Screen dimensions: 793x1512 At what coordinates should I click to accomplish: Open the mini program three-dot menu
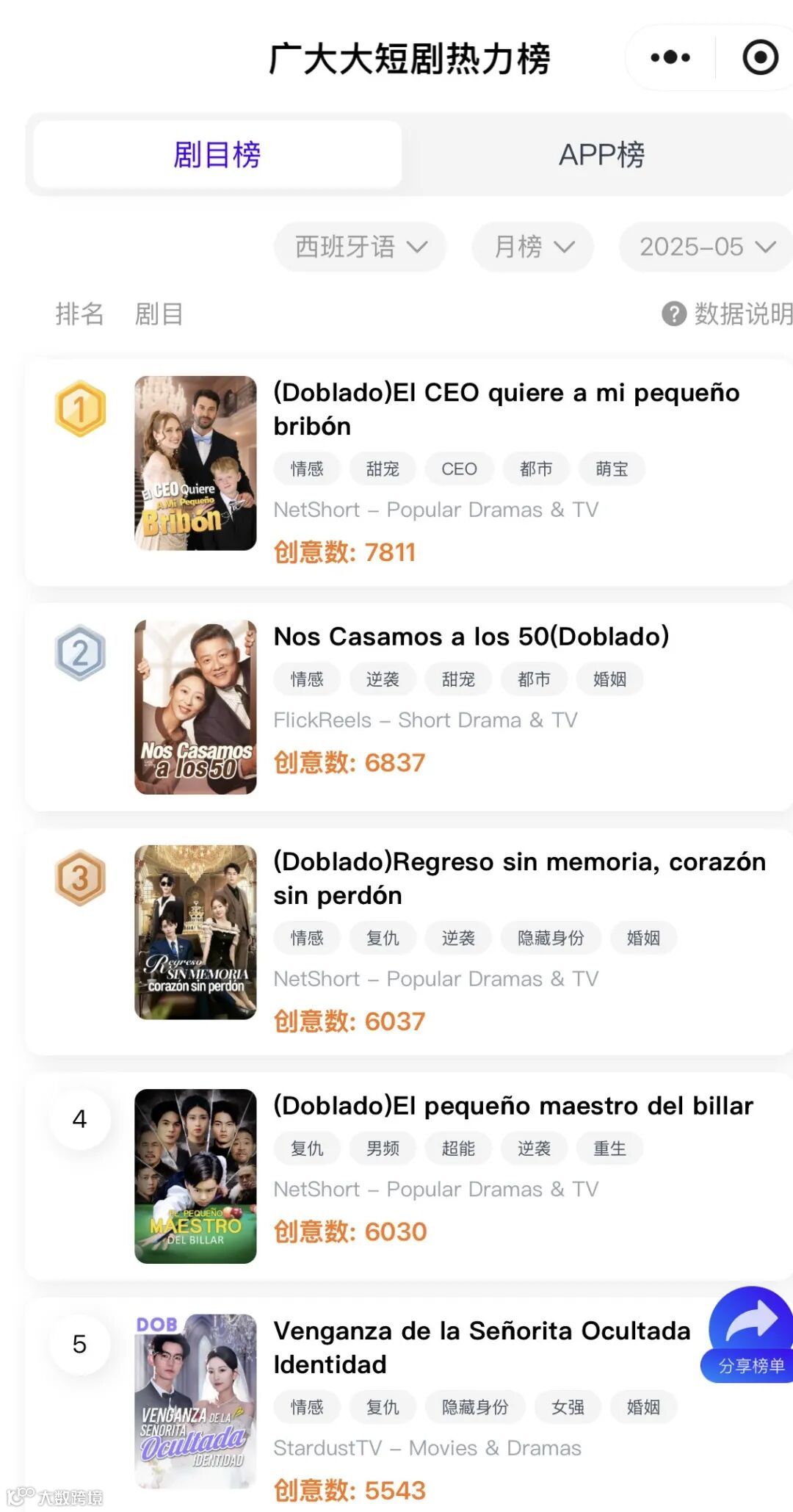(x=670, y=57)
